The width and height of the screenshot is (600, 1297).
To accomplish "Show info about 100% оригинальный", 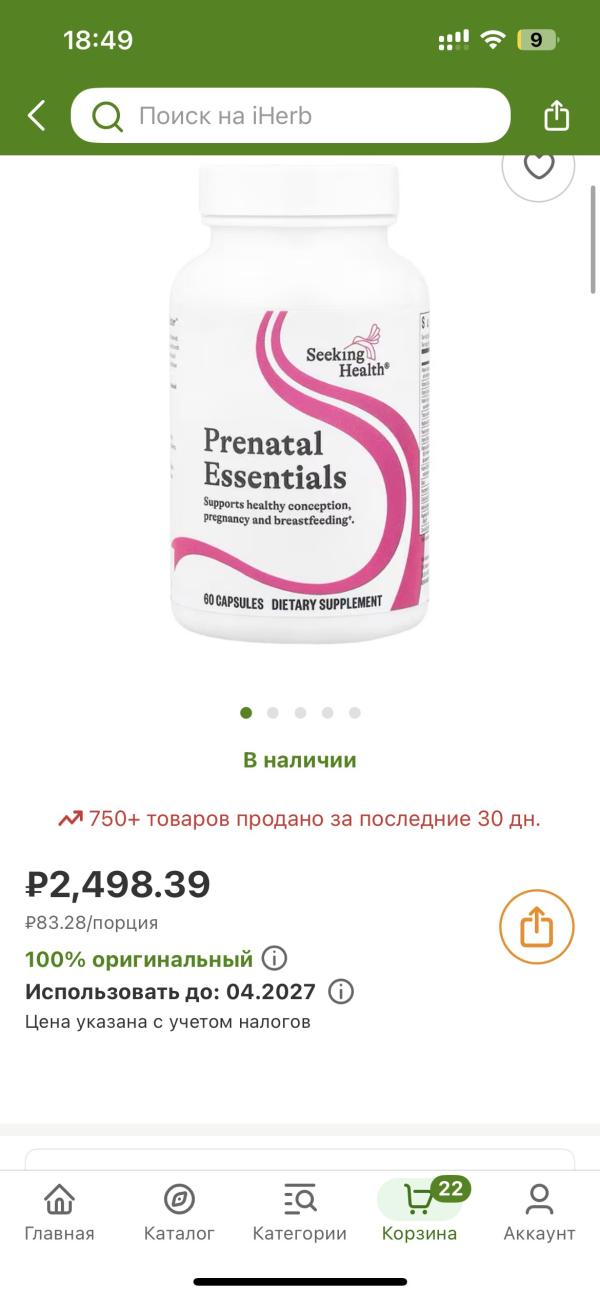I will tap(274, 959).
